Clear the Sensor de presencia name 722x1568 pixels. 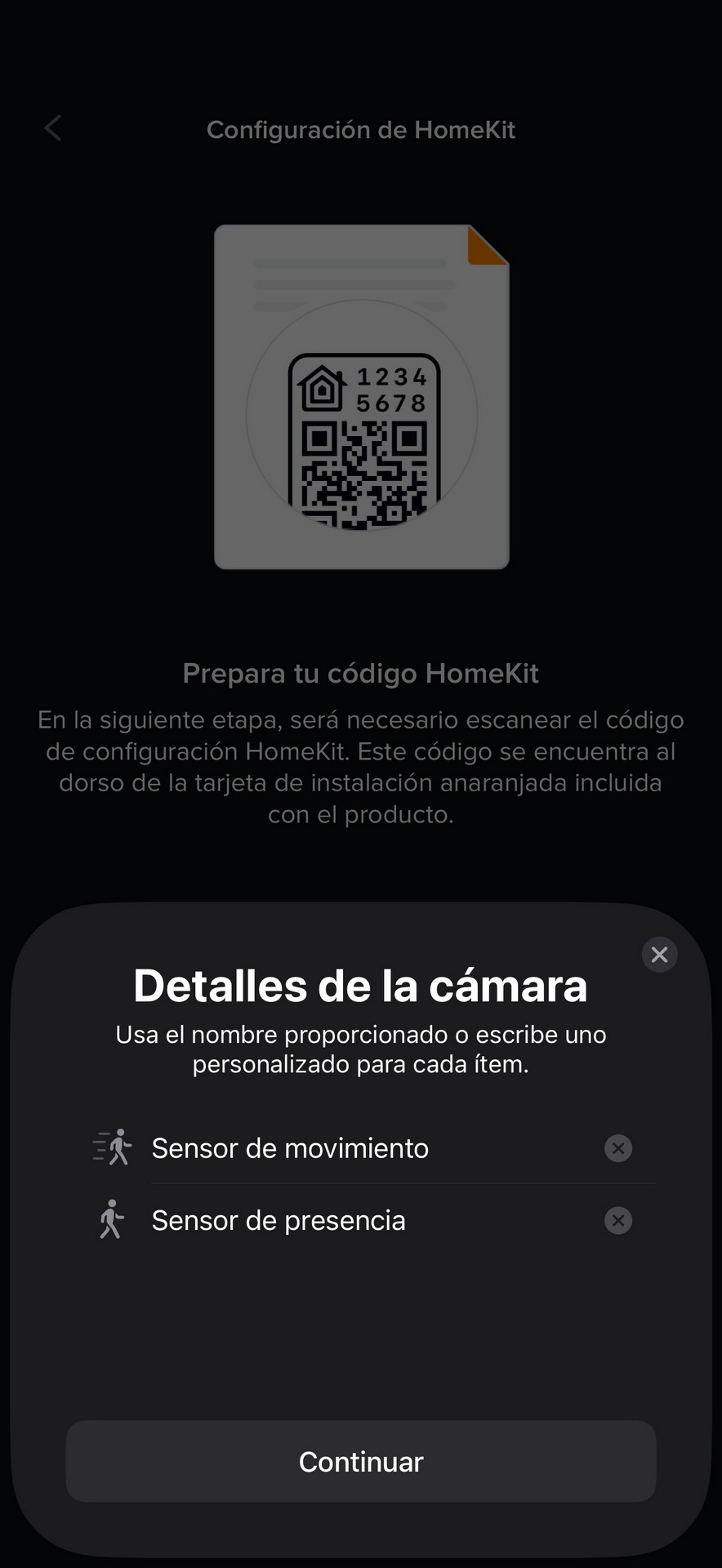pyautogui.click(x=618, y=1220)
